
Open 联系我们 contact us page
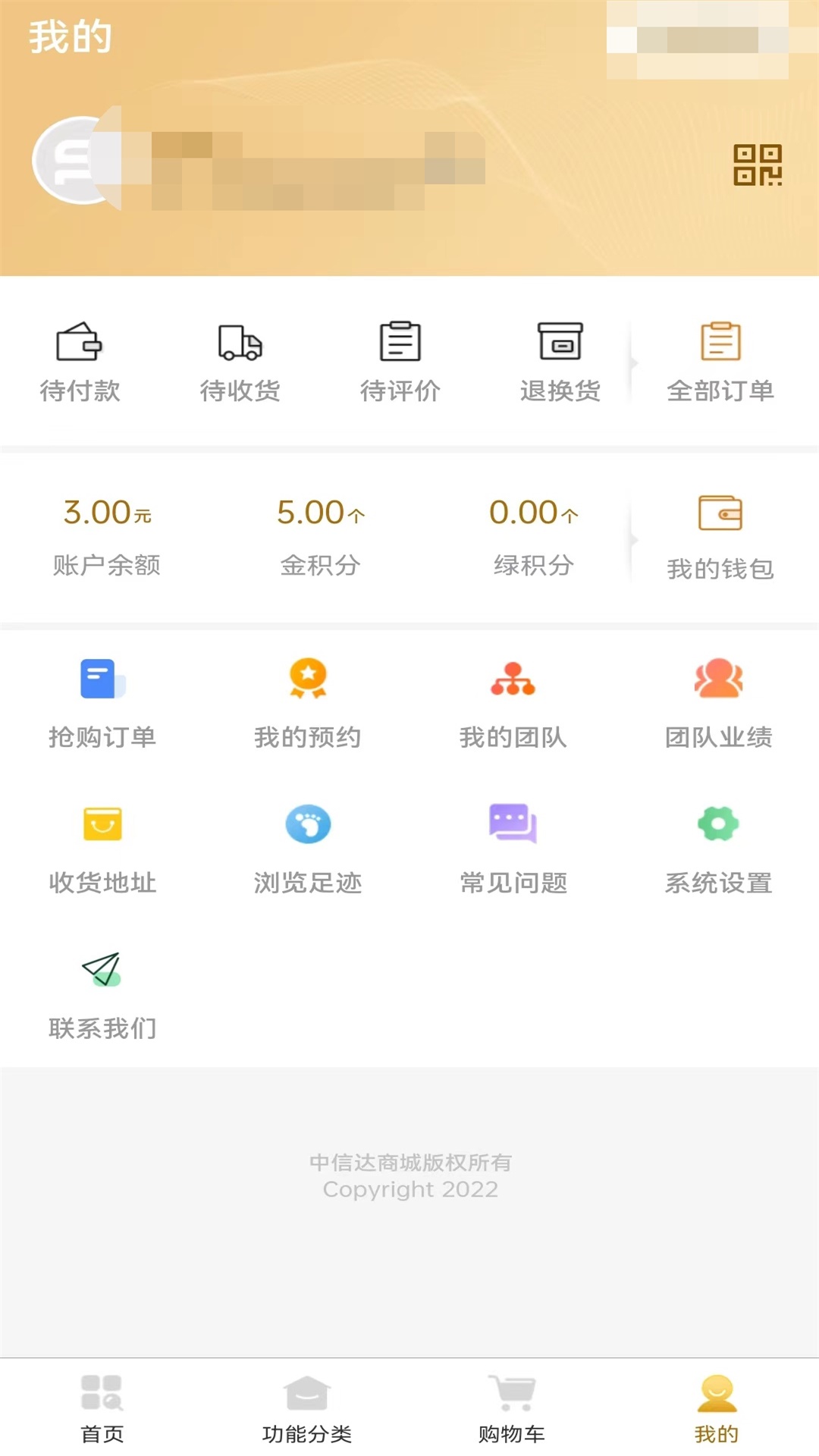pyautogui.click(x=102, y=993)
